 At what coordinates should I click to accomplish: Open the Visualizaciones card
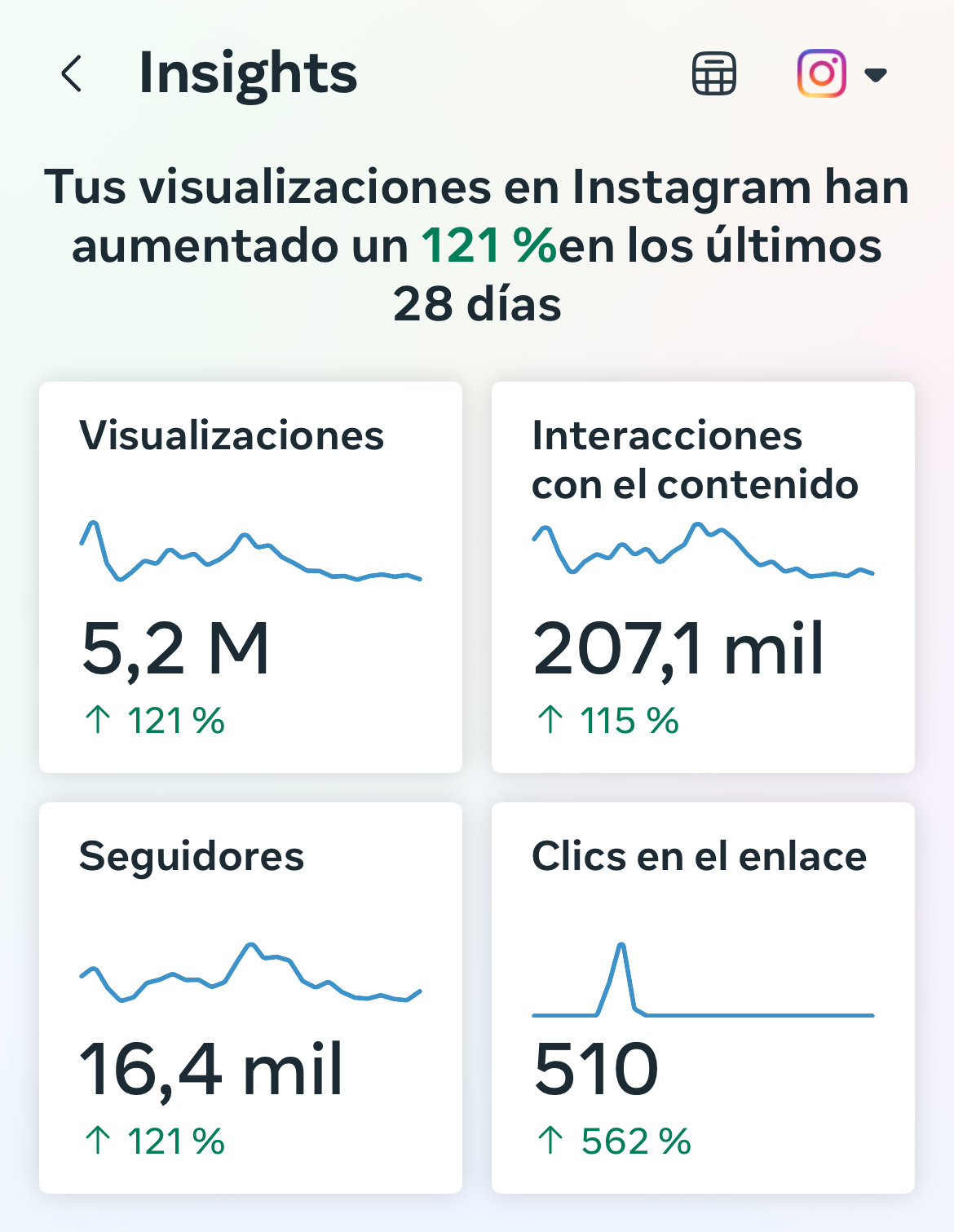pos(250,576)
